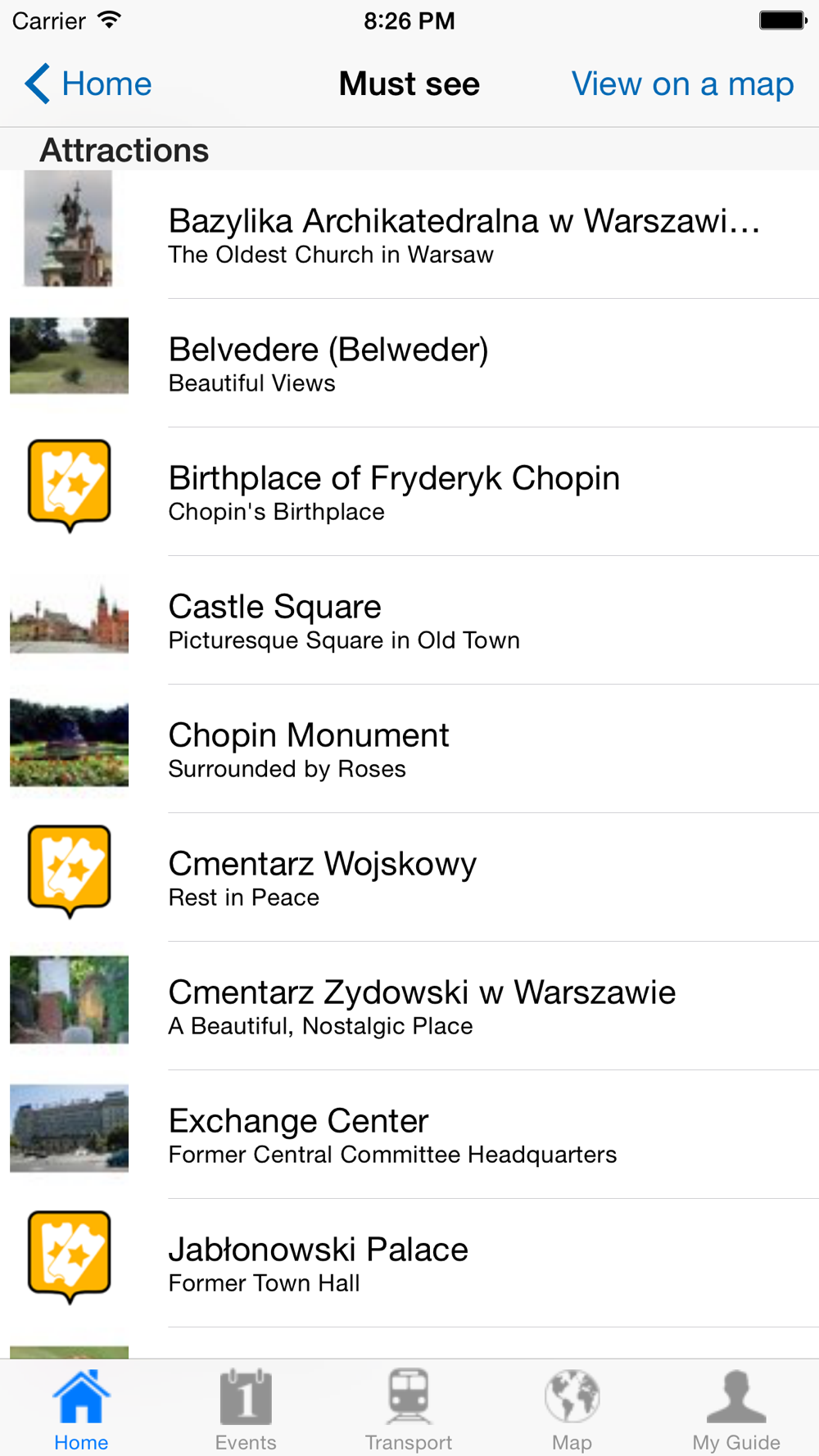
Task: Select Cmentarz Zydowski w Warszawie
Action: point(409,1006)
